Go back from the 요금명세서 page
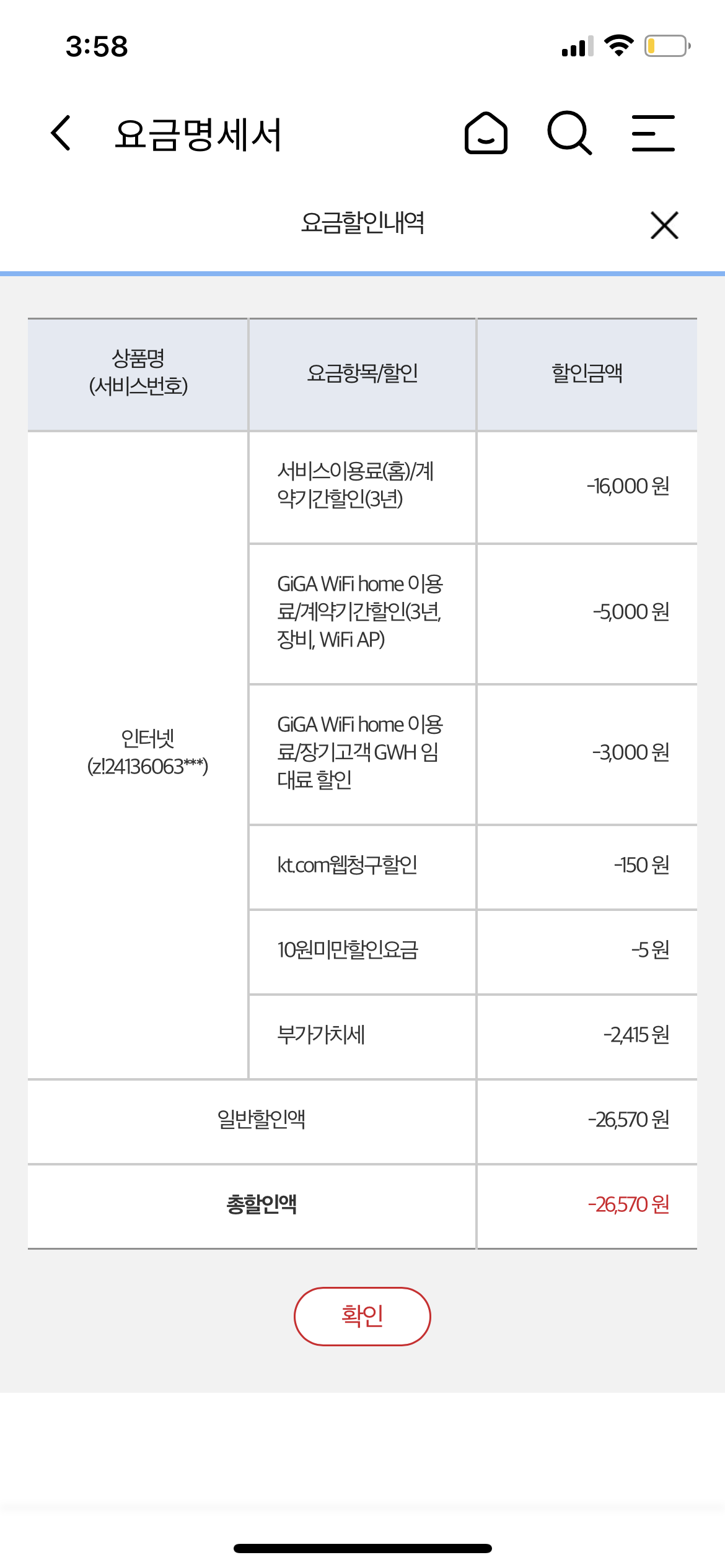 point(61,133)
